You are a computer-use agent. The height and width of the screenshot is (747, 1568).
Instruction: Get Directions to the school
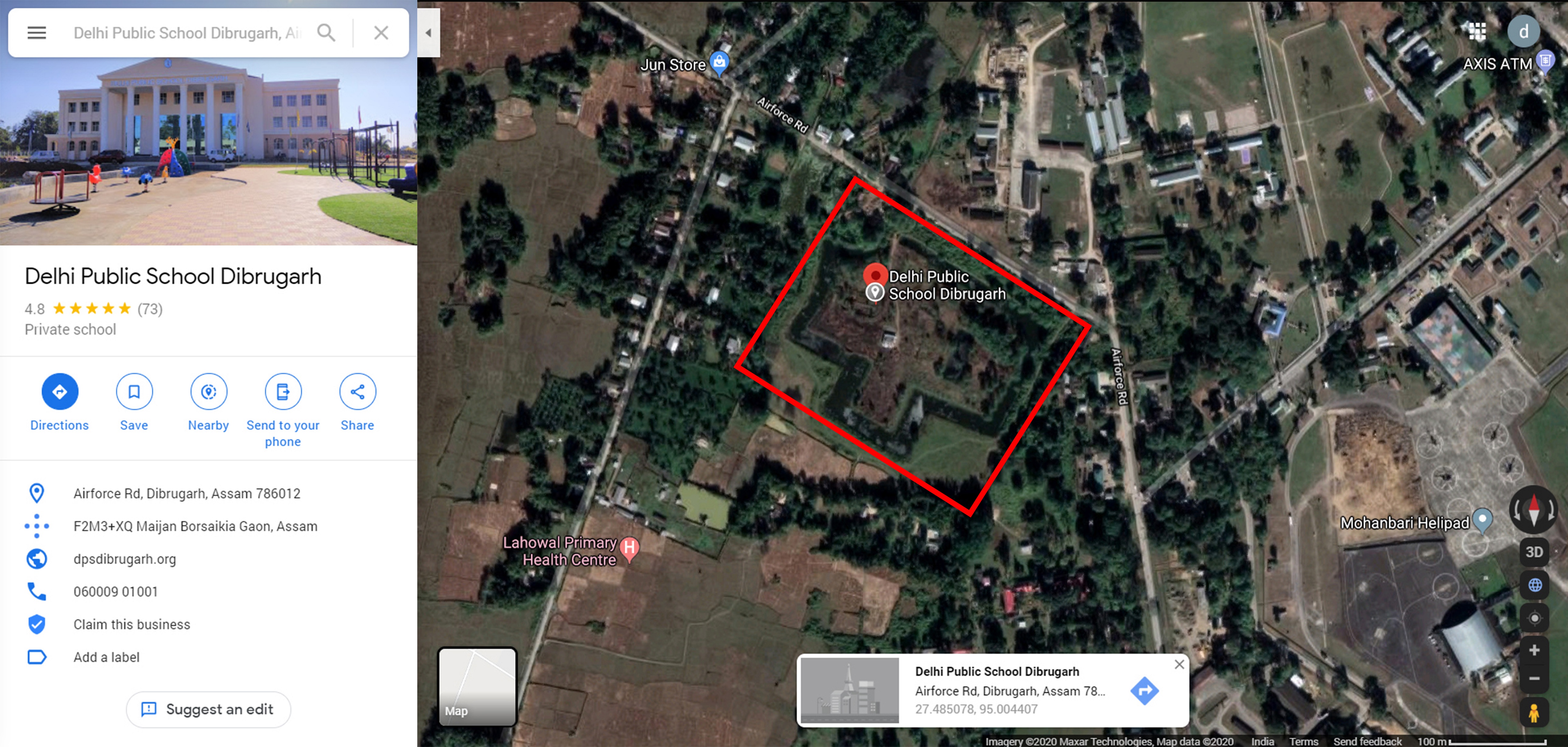pyautogui.click(x=60, y=391)
